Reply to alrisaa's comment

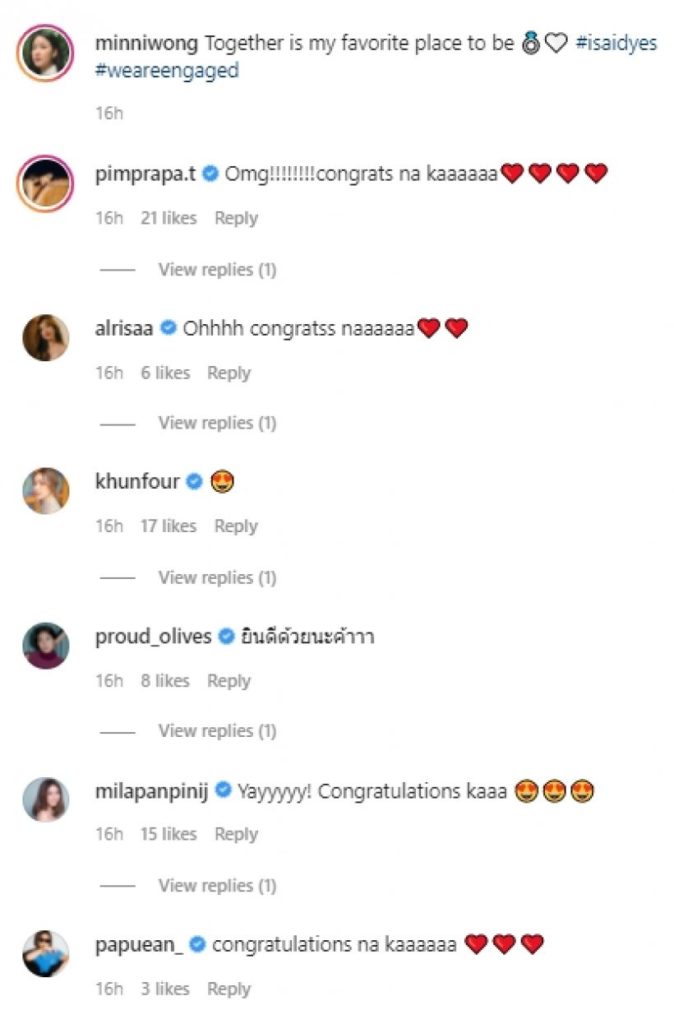pyautogui.click(x=228, y=373)
